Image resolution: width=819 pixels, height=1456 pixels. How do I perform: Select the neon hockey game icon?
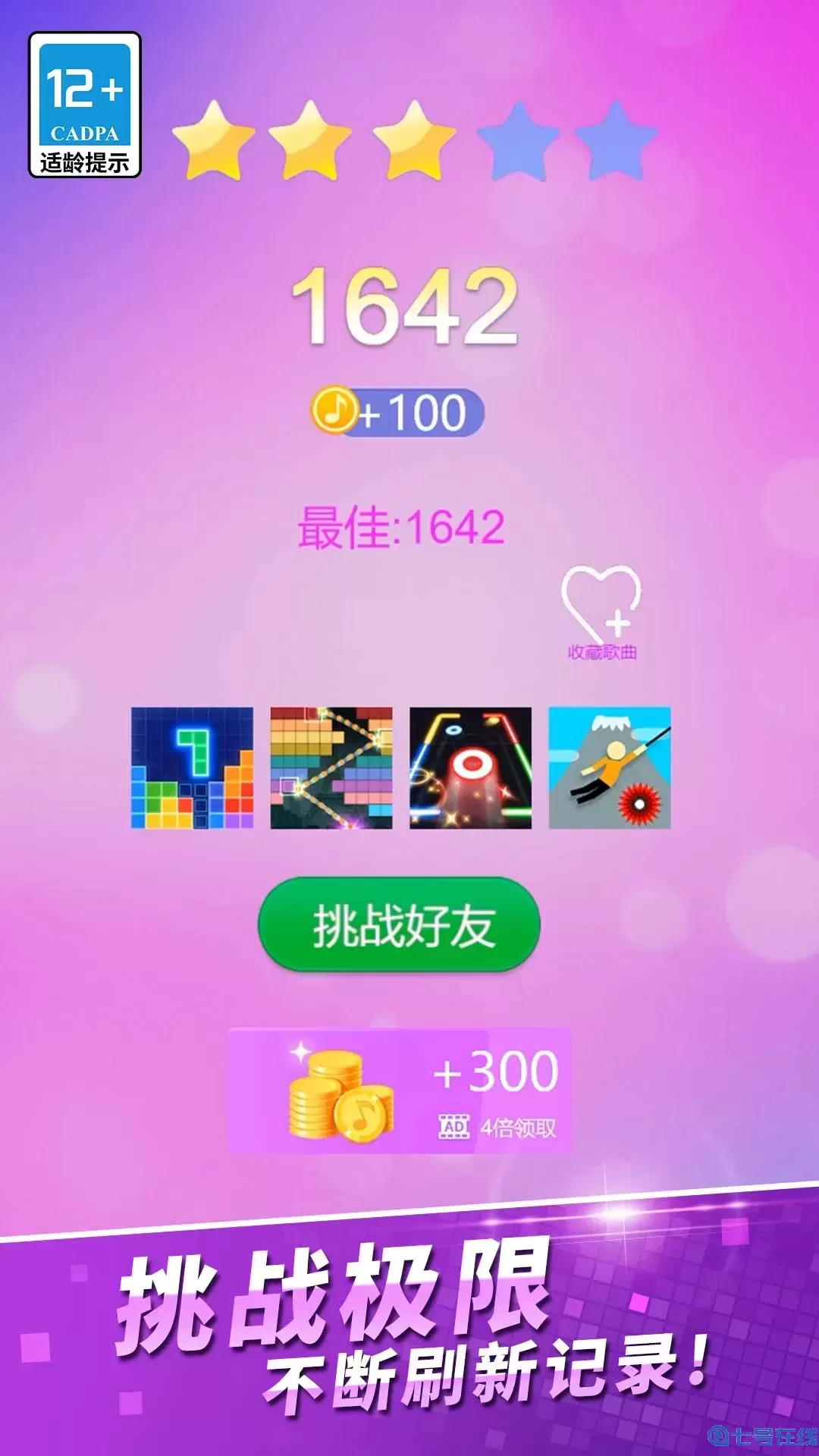tap(469, 767)
